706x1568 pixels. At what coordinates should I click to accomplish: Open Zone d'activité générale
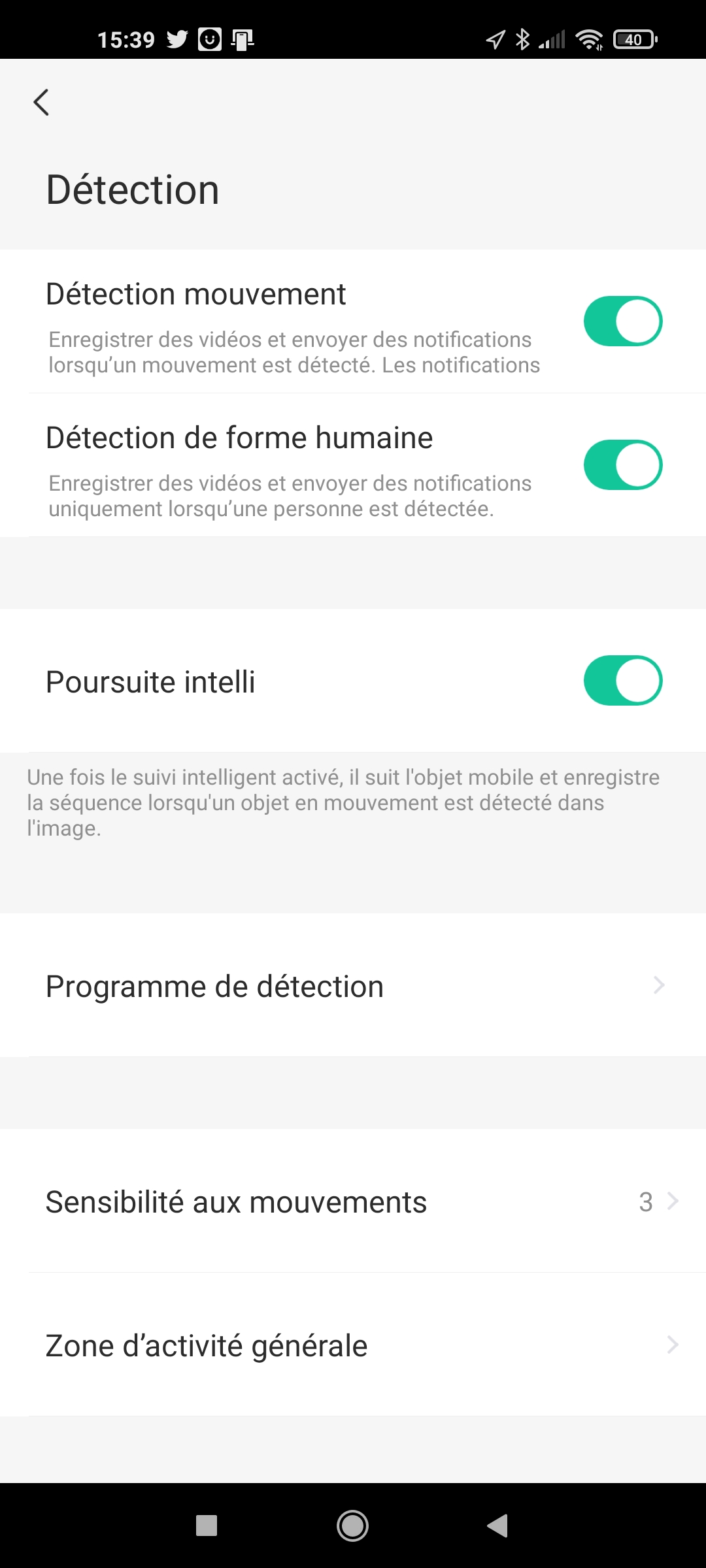point(353,1345)
